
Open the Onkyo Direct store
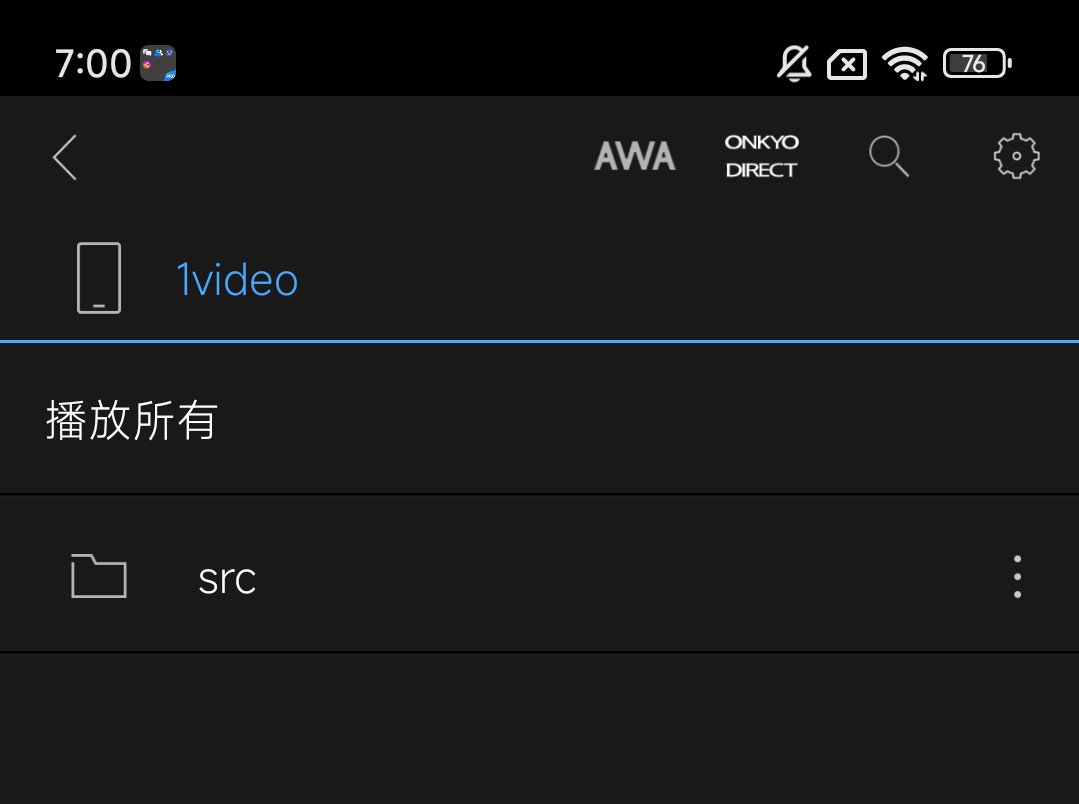tap(761, 156)
